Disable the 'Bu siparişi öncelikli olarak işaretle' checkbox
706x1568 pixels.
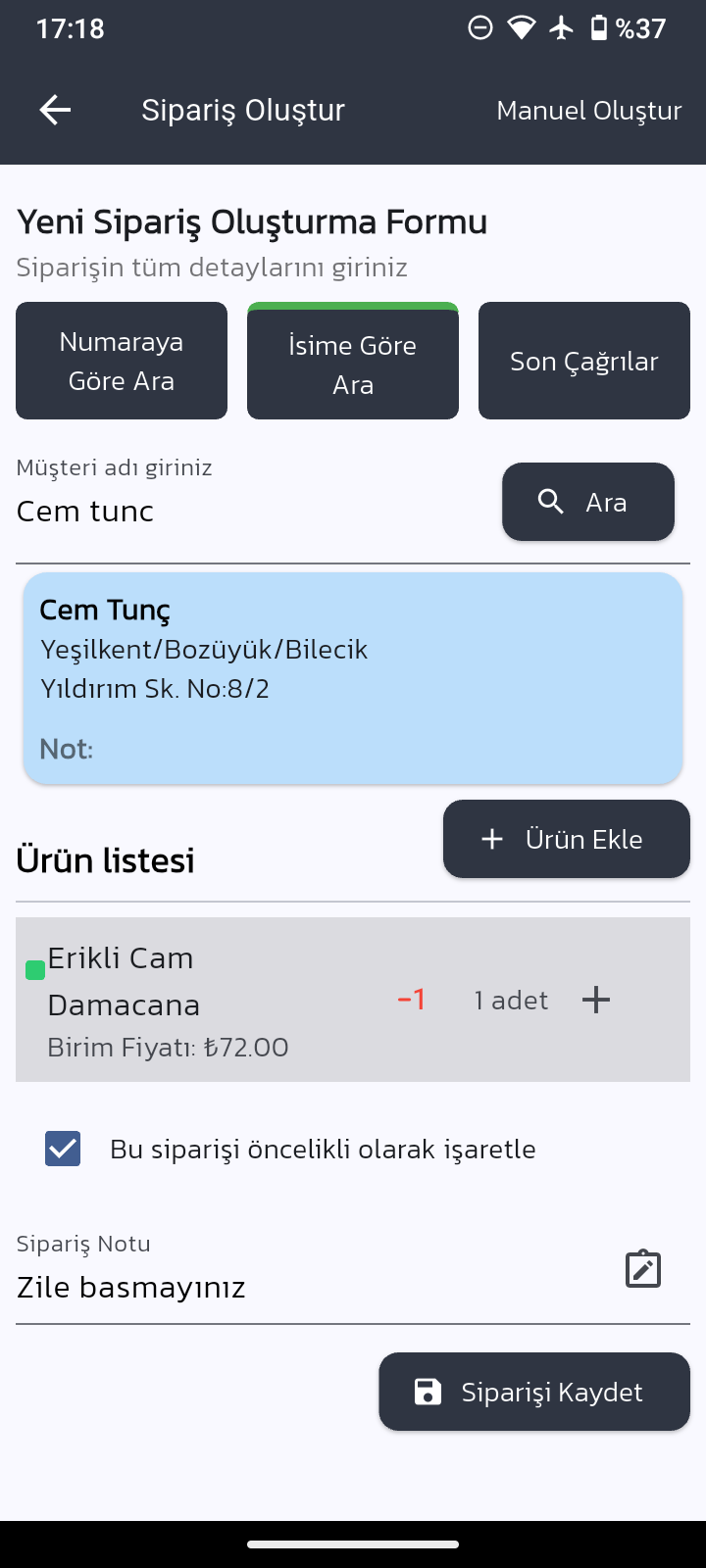(x=62, y=1149)
